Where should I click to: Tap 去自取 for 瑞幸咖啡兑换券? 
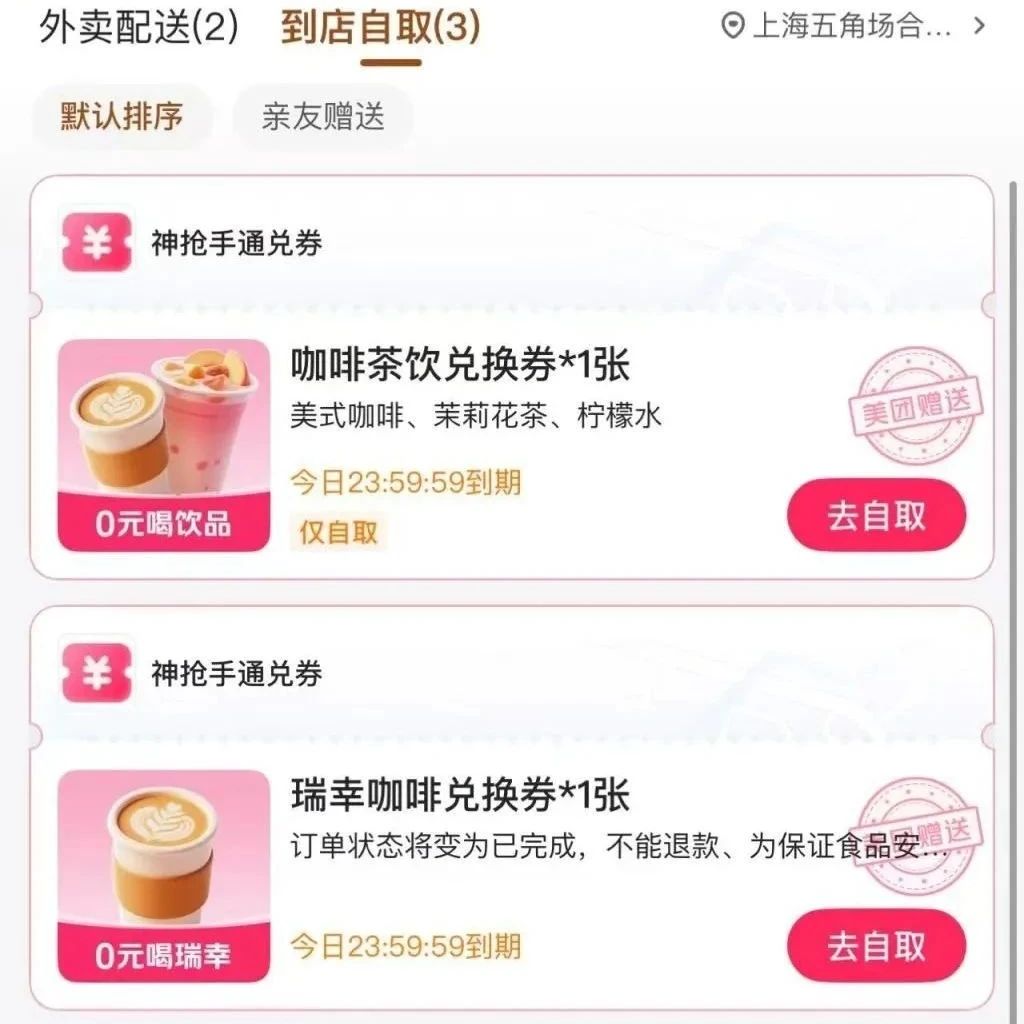pos(876,946)
